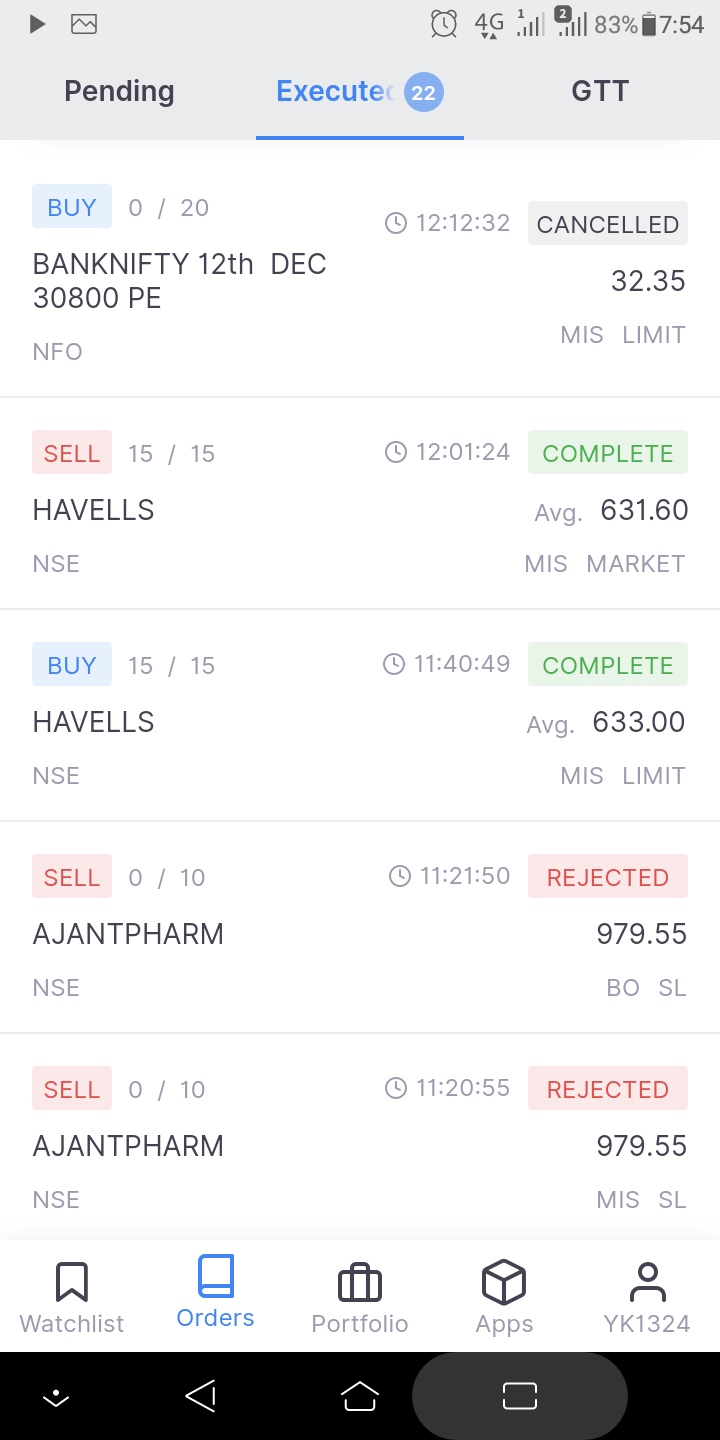The image size is (720, 1440).
Task: Switch to the Apps section
Action: click(x=503, y=1298)
